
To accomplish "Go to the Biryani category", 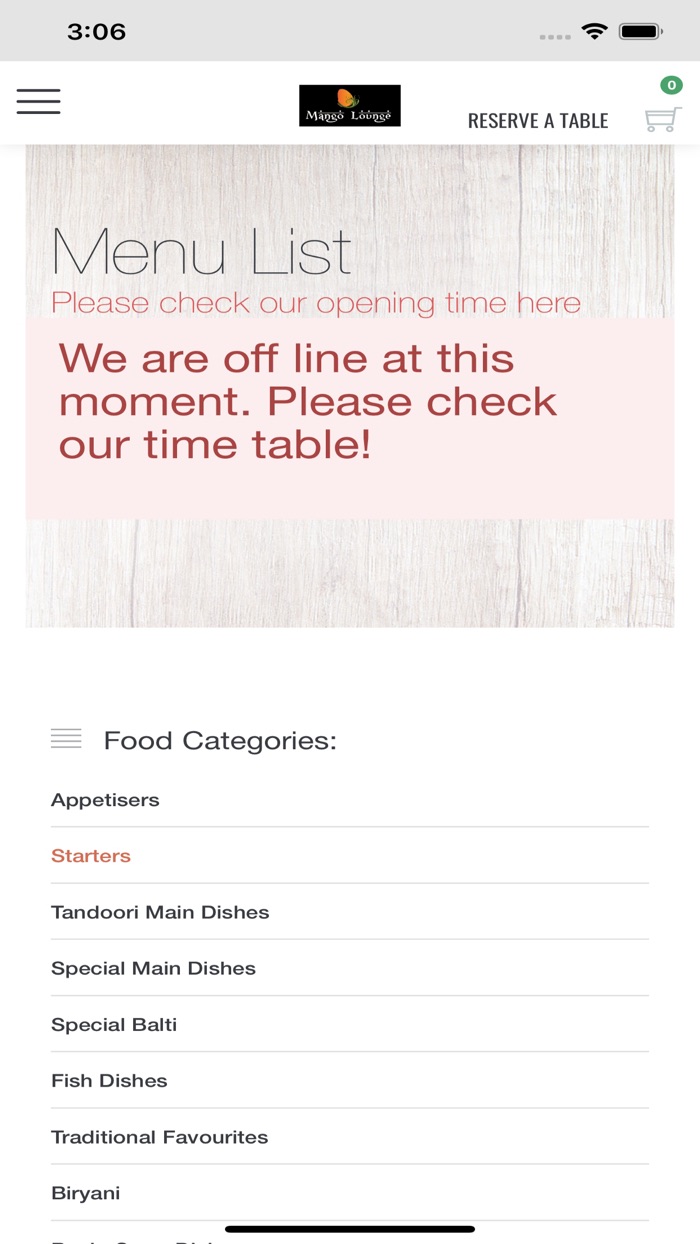I will tap(350, 1192).
